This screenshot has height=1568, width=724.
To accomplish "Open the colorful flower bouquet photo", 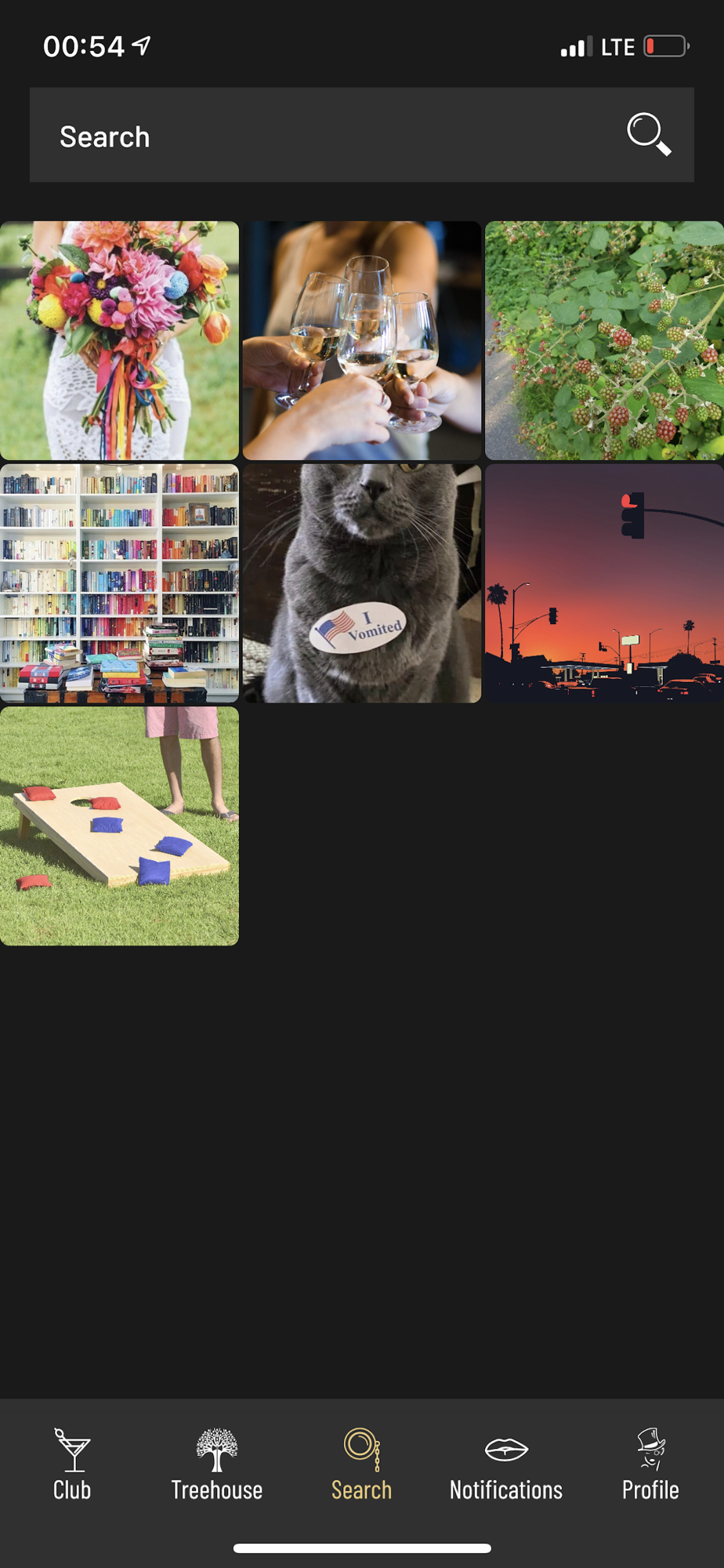I will [x=119, y=340].
